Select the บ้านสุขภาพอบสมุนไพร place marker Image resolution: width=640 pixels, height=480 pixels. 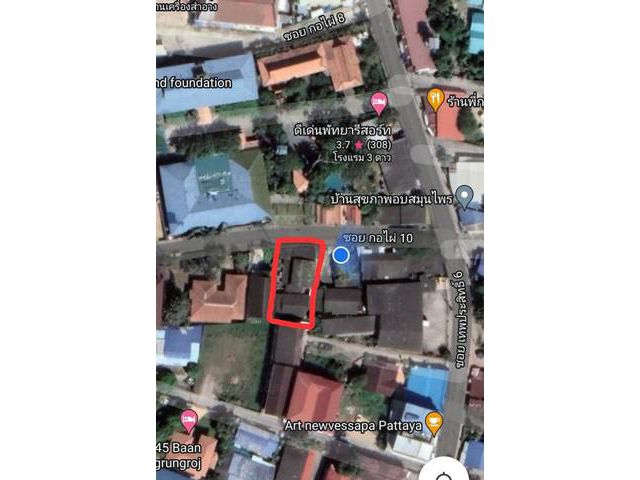[463, 196]
